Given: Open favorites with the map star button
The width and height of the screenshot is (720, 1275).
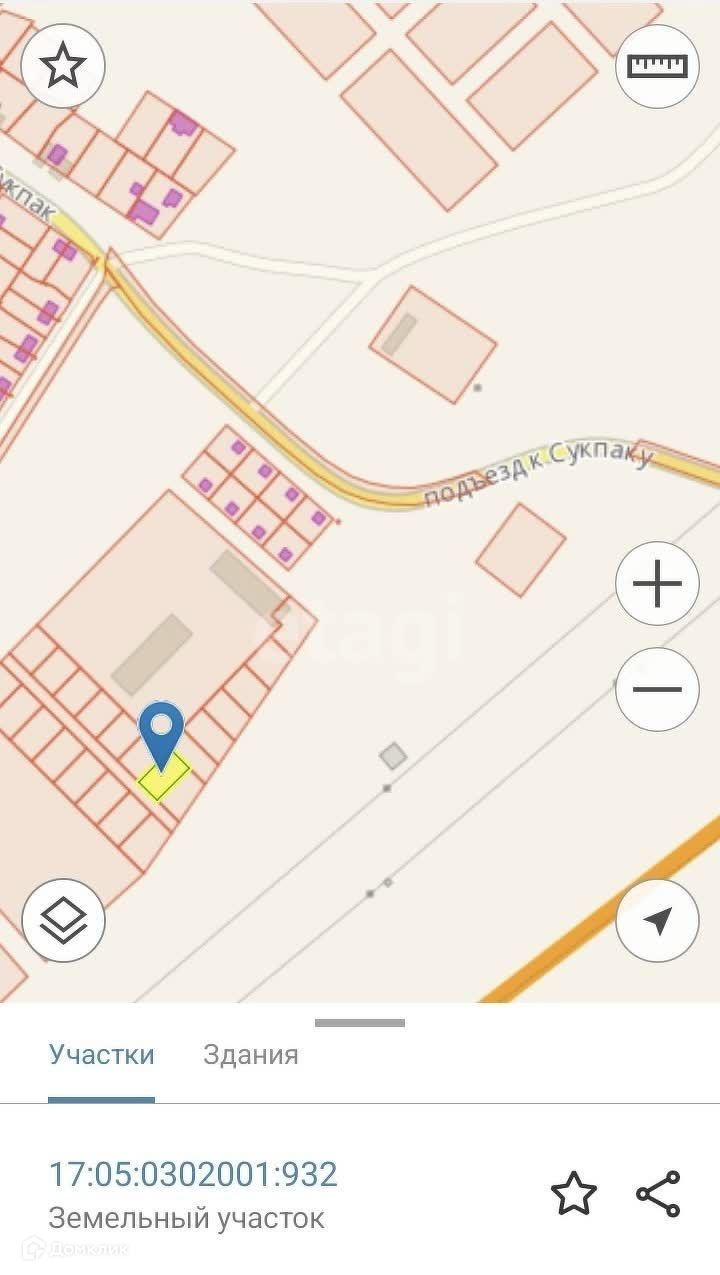Looking at the screenshot, I should [63, 66].
